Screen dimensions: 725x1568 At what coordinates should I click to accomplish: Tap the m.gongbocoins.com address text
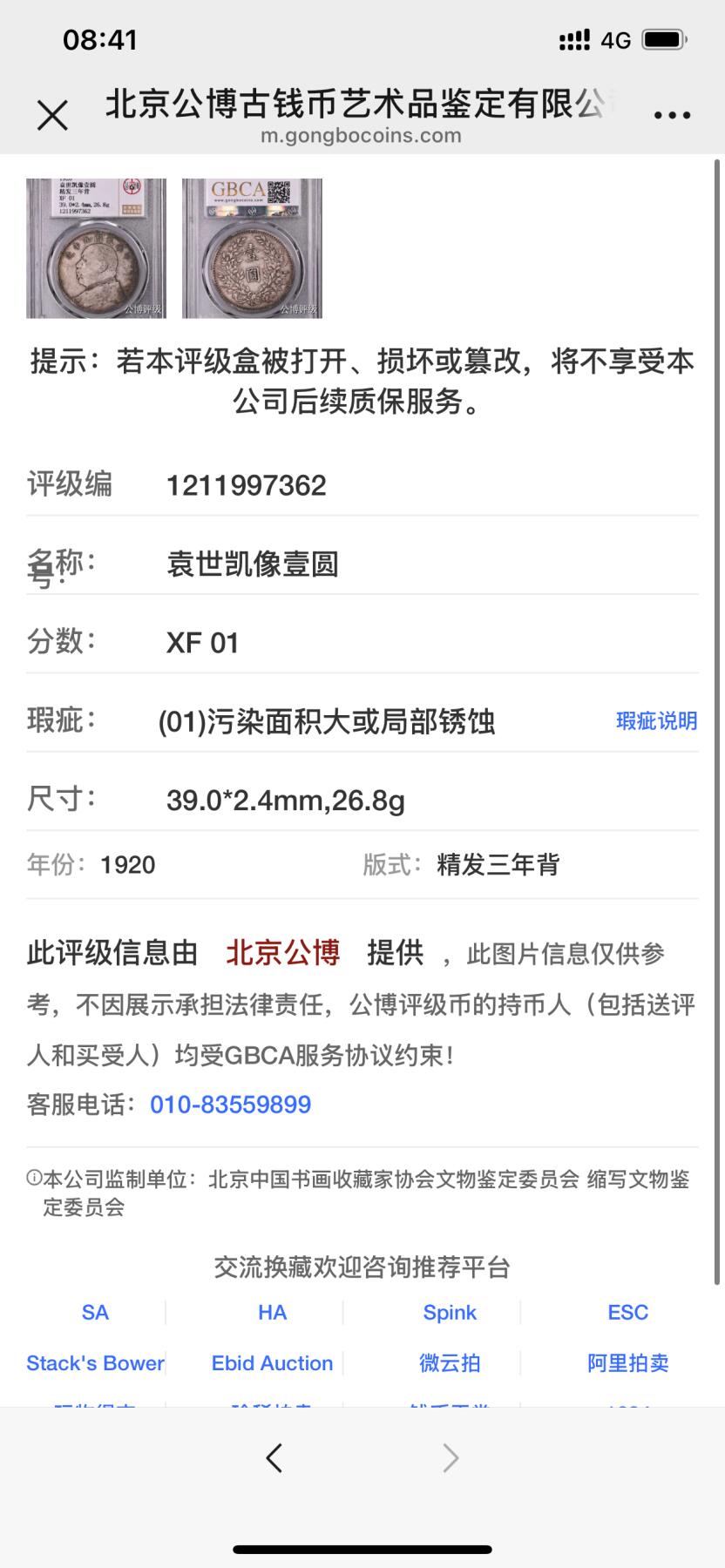point(362,136)
